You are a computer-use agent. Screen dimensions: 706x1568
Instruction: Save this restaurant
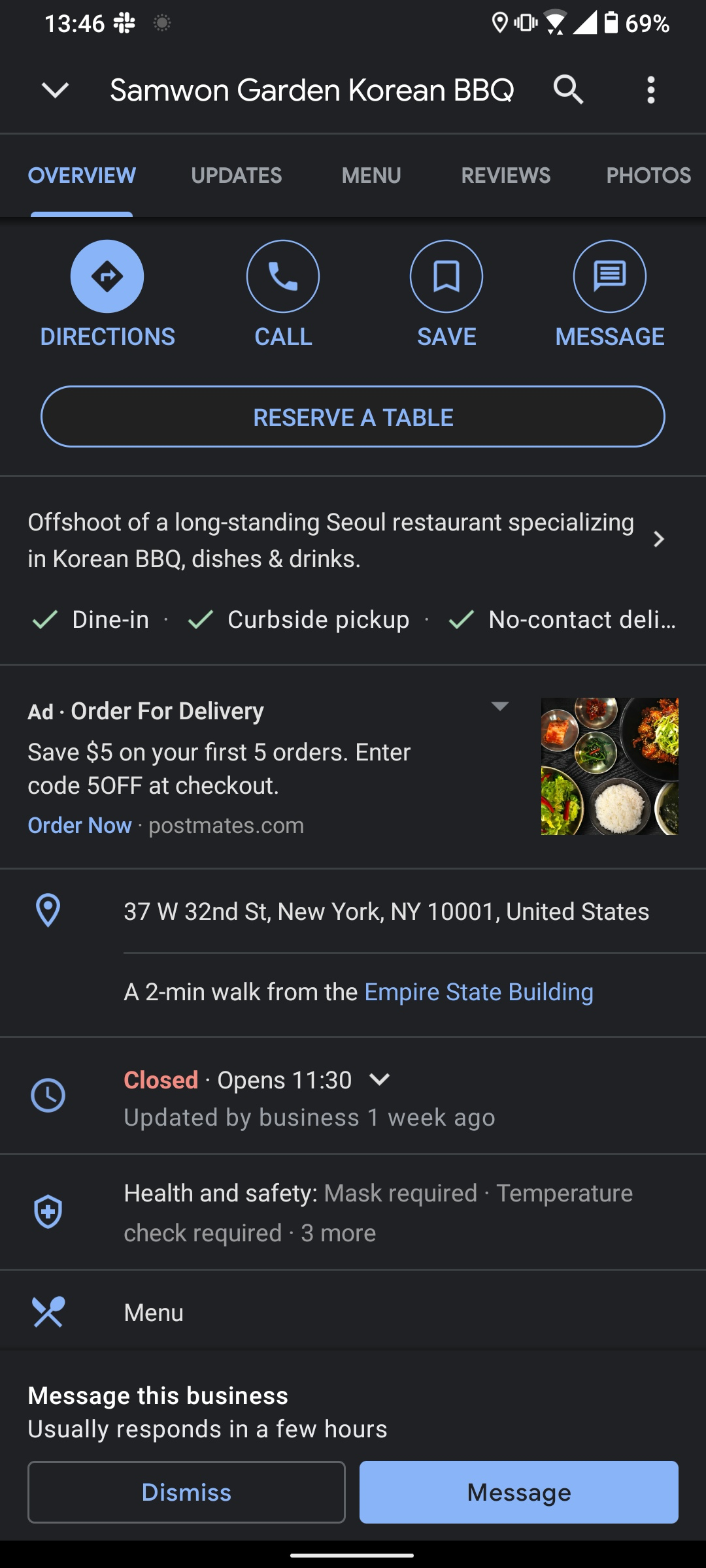click(x=446, y=276)
